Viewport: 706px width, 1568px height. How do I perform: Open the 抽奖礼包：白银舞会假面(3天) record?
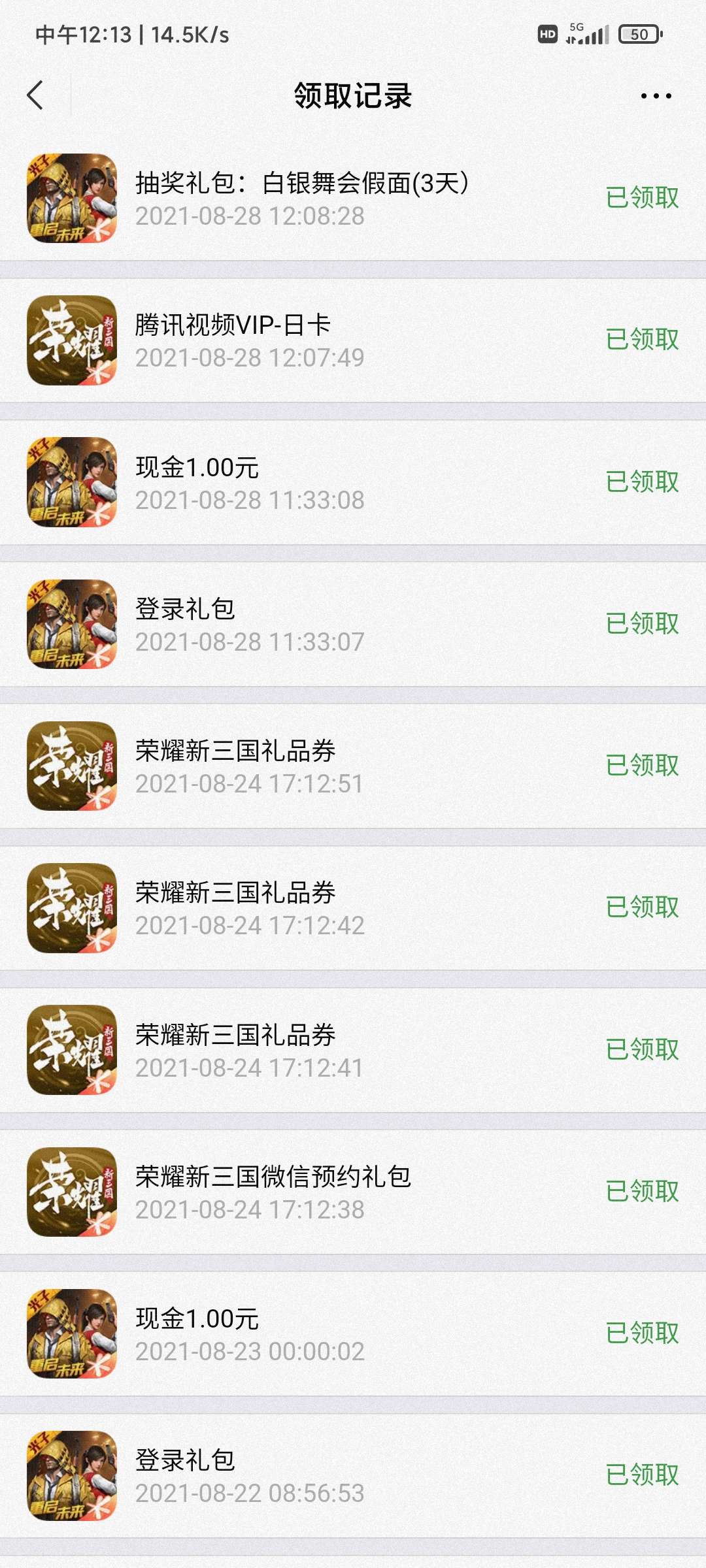(x=353, y=199)
